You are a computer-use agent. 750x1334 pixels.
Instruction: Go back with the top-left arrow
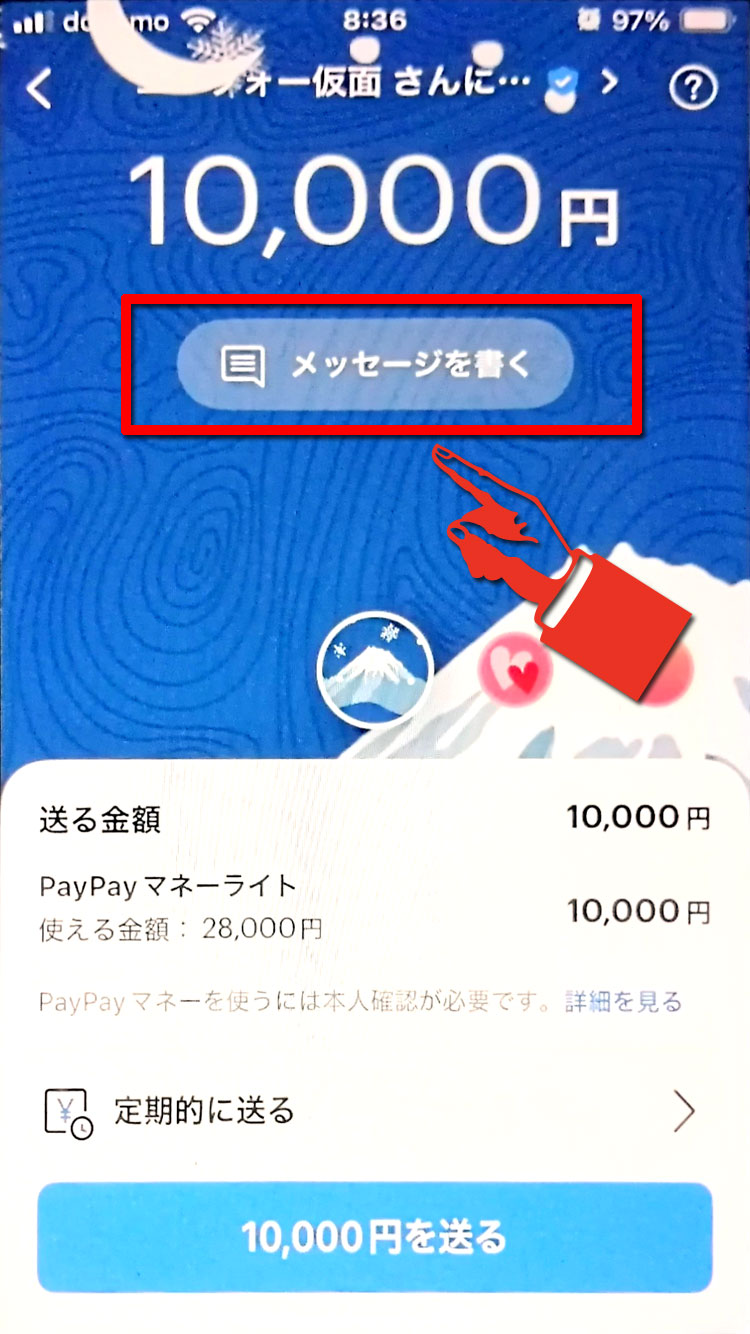coord(38,90)
